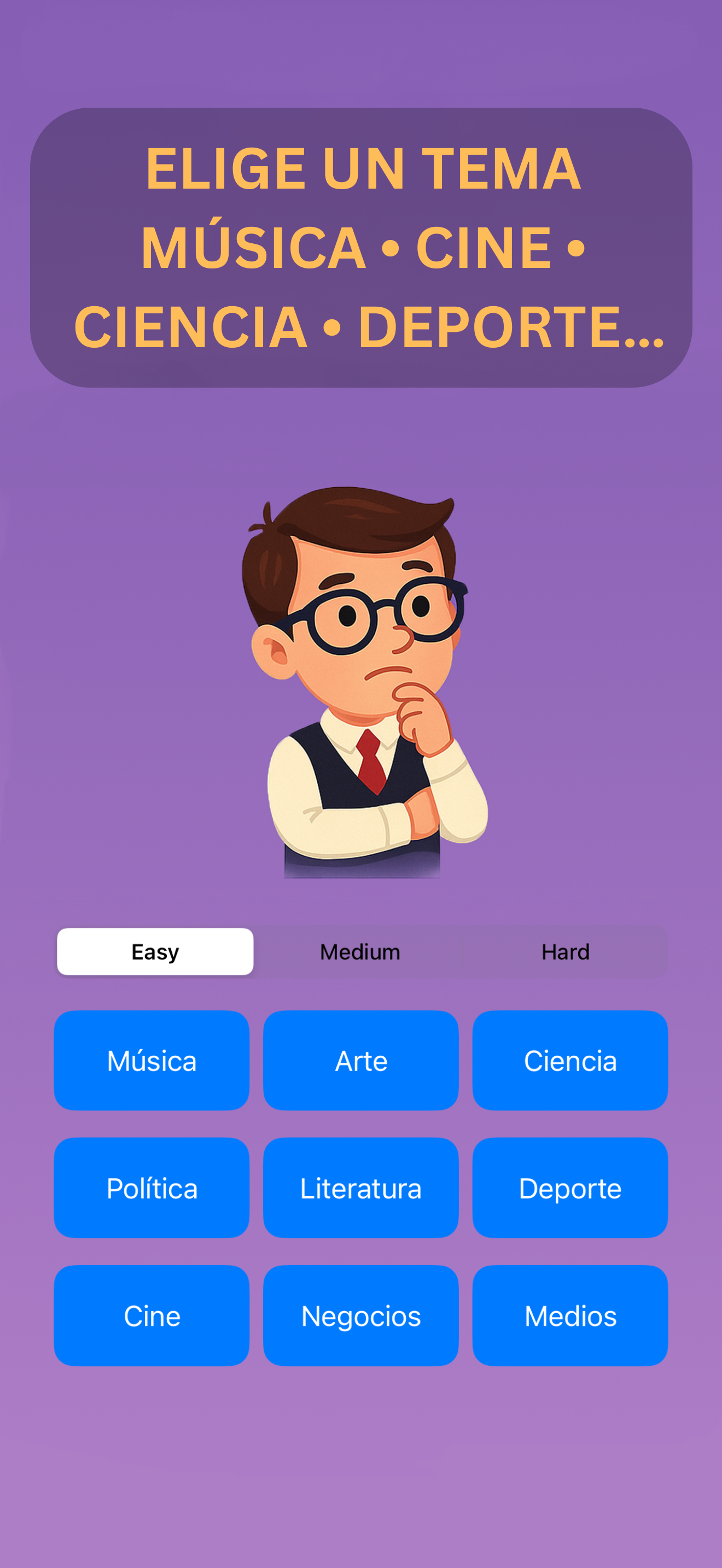
Task: Open the Ciencia topic
Action: [x=570, y=1060]
